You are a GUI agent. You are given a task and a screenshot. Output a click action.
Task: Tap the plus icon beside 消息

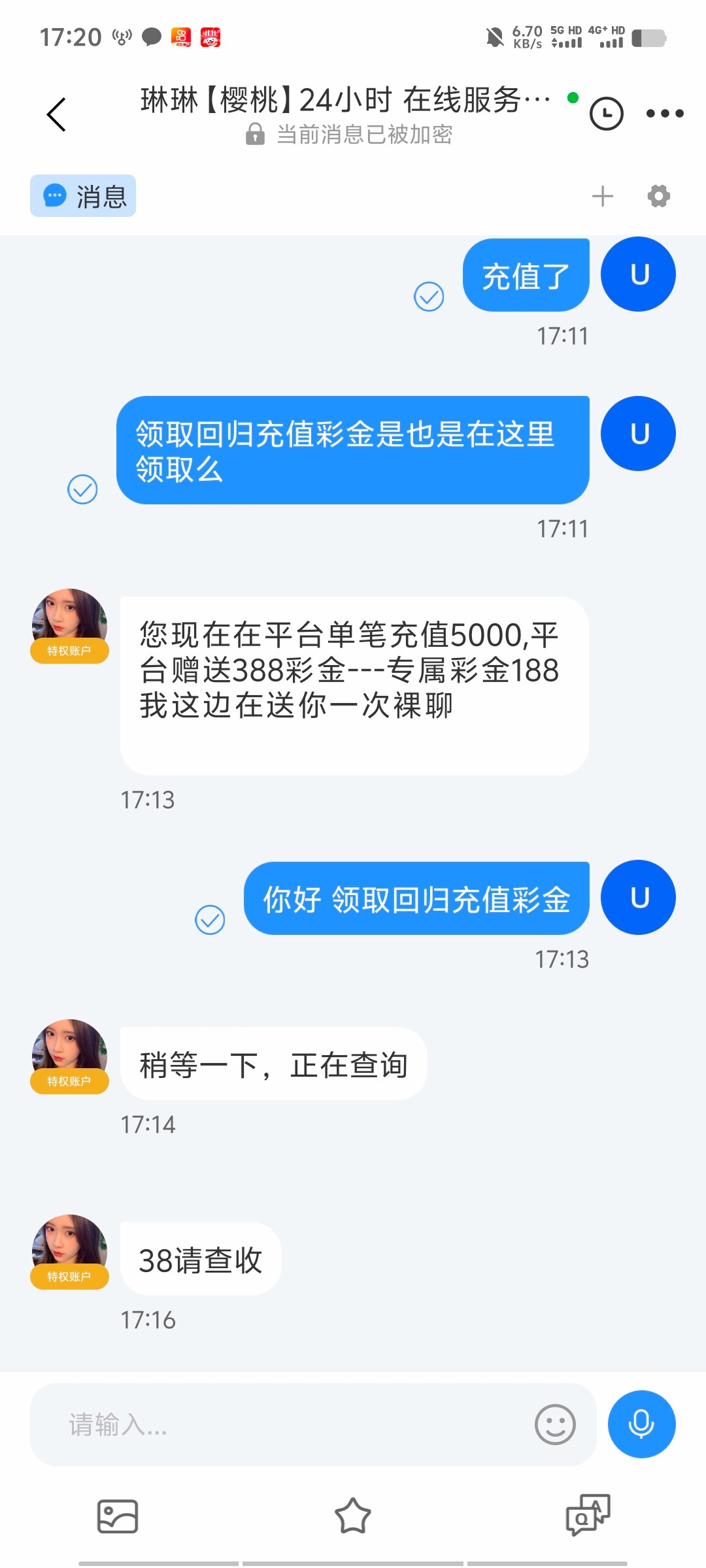click(x=602, y=196)
